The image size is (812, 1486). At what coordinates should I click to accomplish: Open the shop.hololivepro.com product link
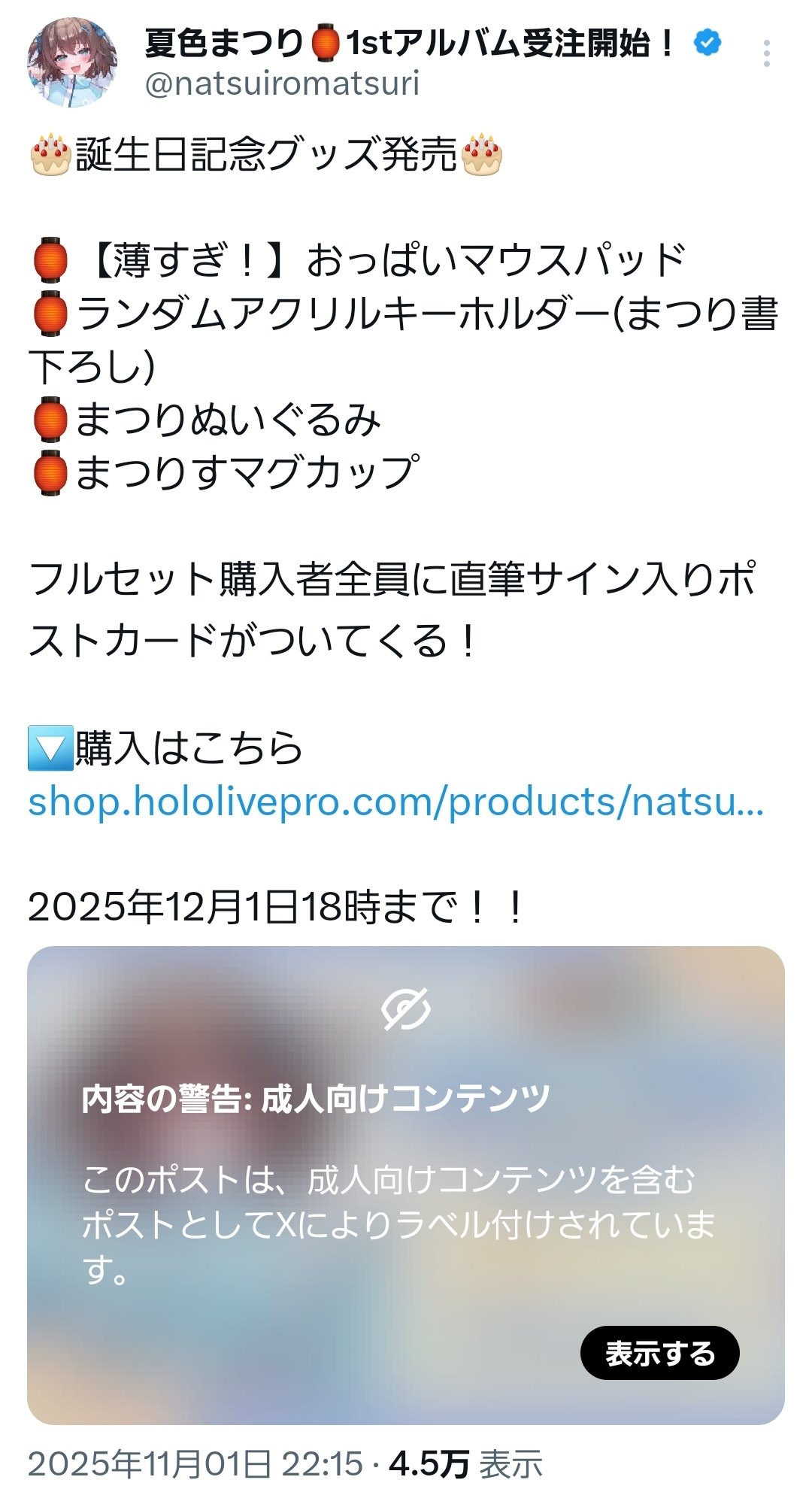[395, 802]
